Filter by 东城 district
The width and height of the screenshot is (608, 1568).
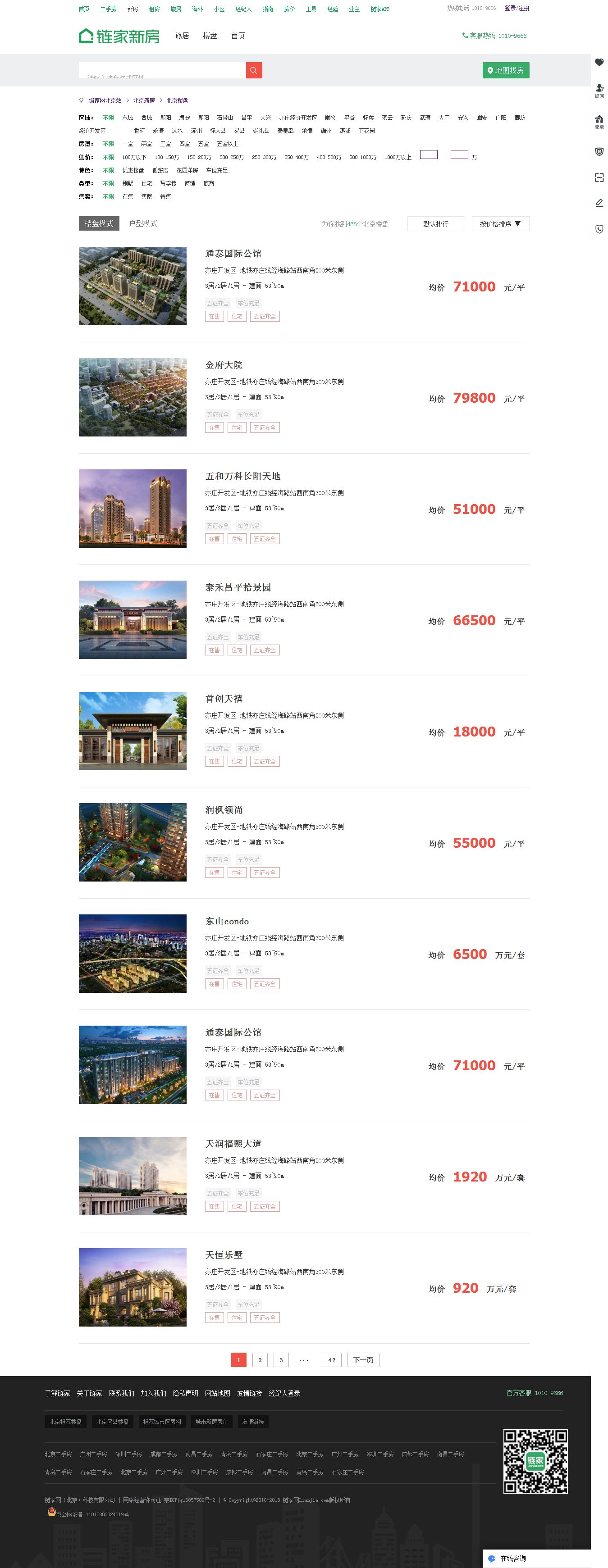(x=128, y=118)
